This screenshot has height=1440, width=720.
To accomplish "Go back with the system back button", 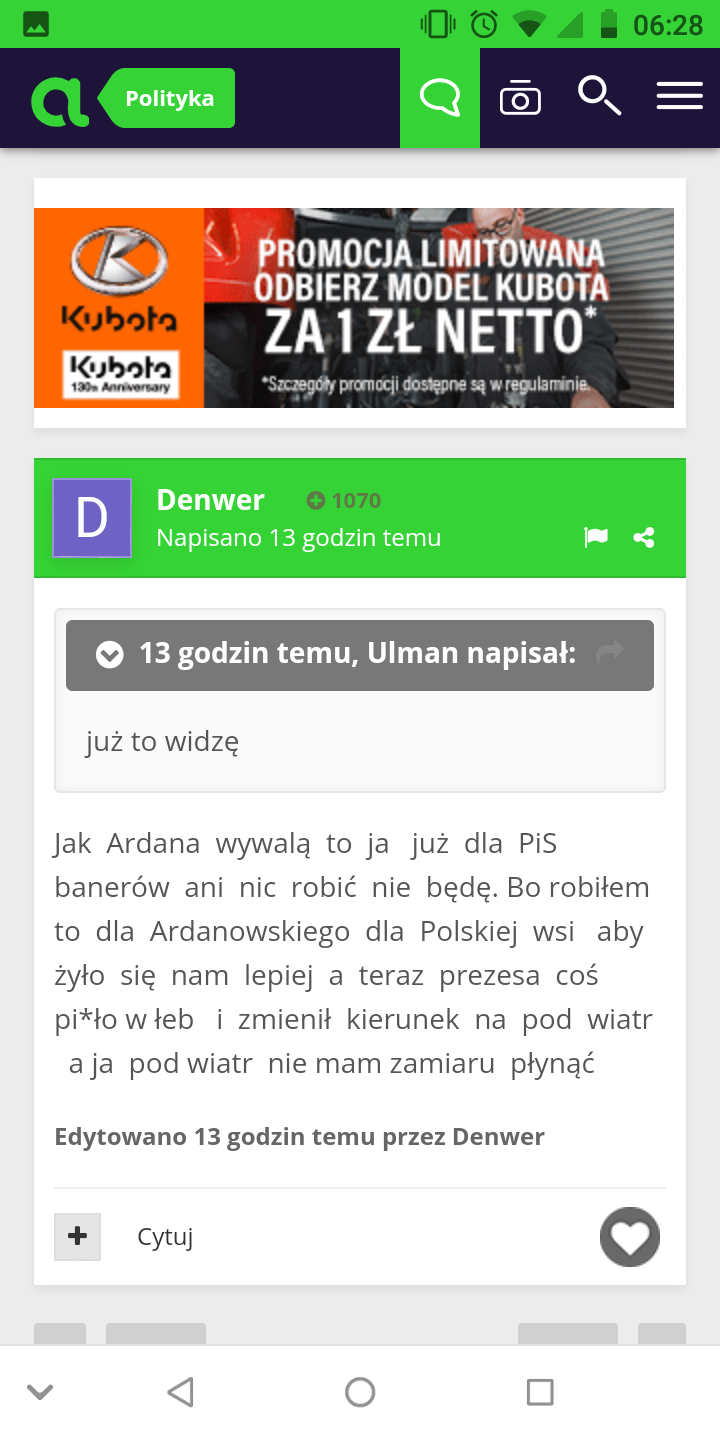I will 180,1392.
